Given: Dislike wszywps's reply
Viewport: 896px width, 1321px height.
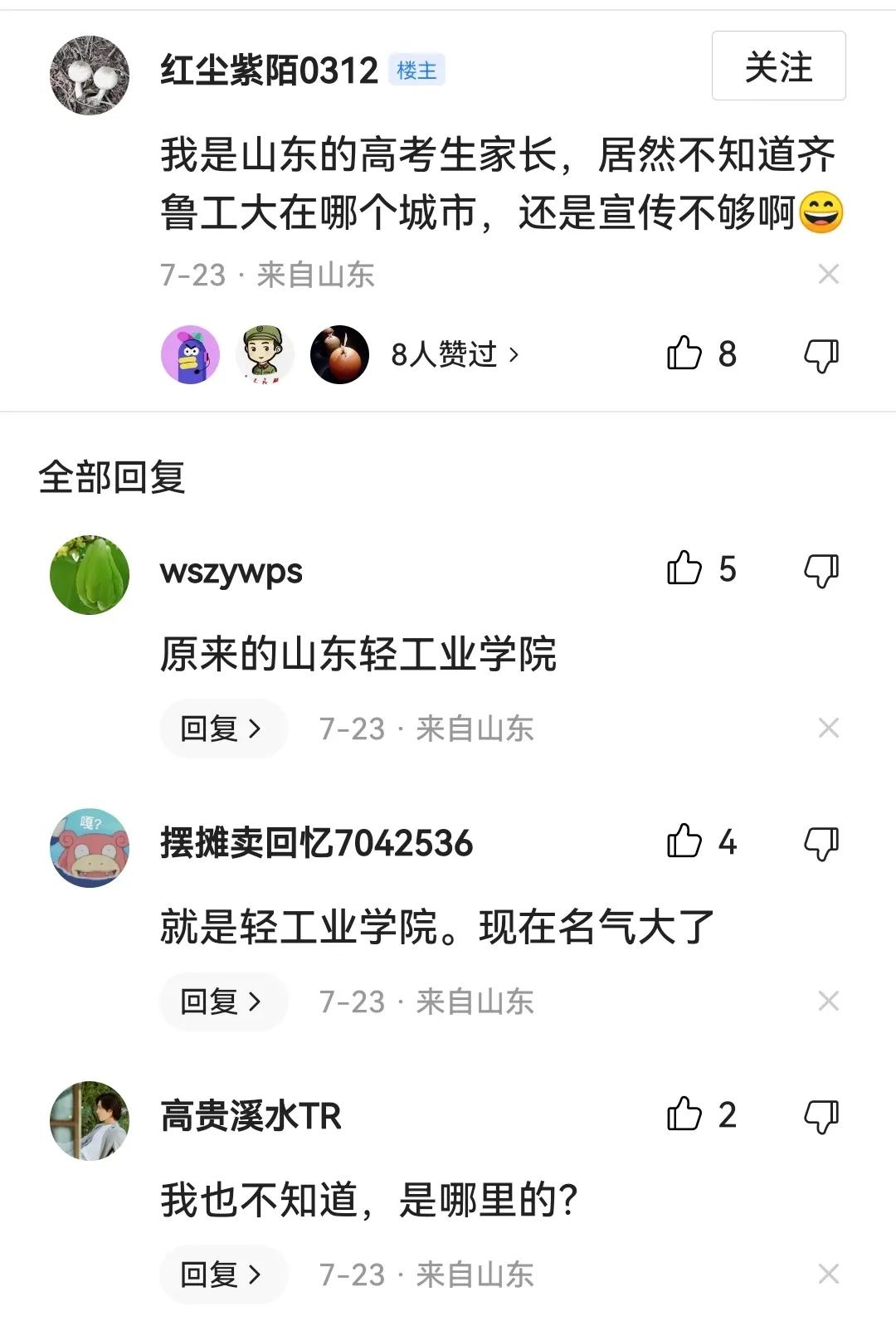Looking at the screenshot, I should 821,570.
